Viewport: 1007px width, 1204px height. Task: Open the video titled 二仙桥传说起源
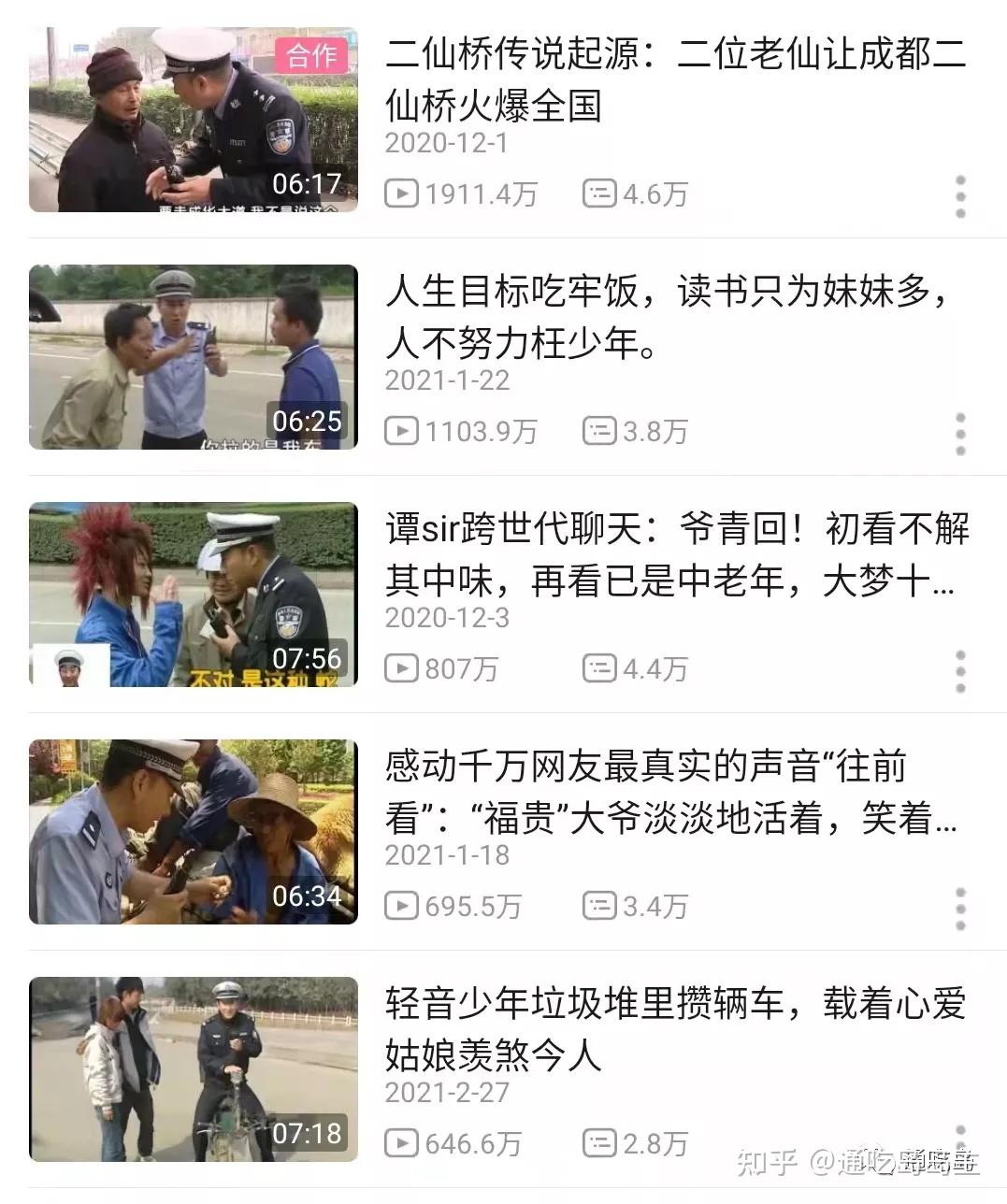(x=675, y=79)
